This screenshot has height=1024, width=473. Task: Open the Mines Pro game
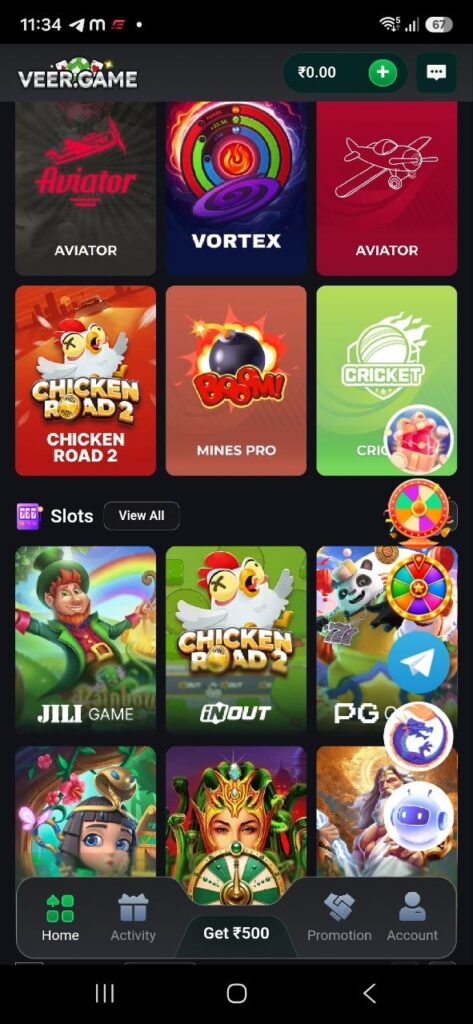(236, 381)
